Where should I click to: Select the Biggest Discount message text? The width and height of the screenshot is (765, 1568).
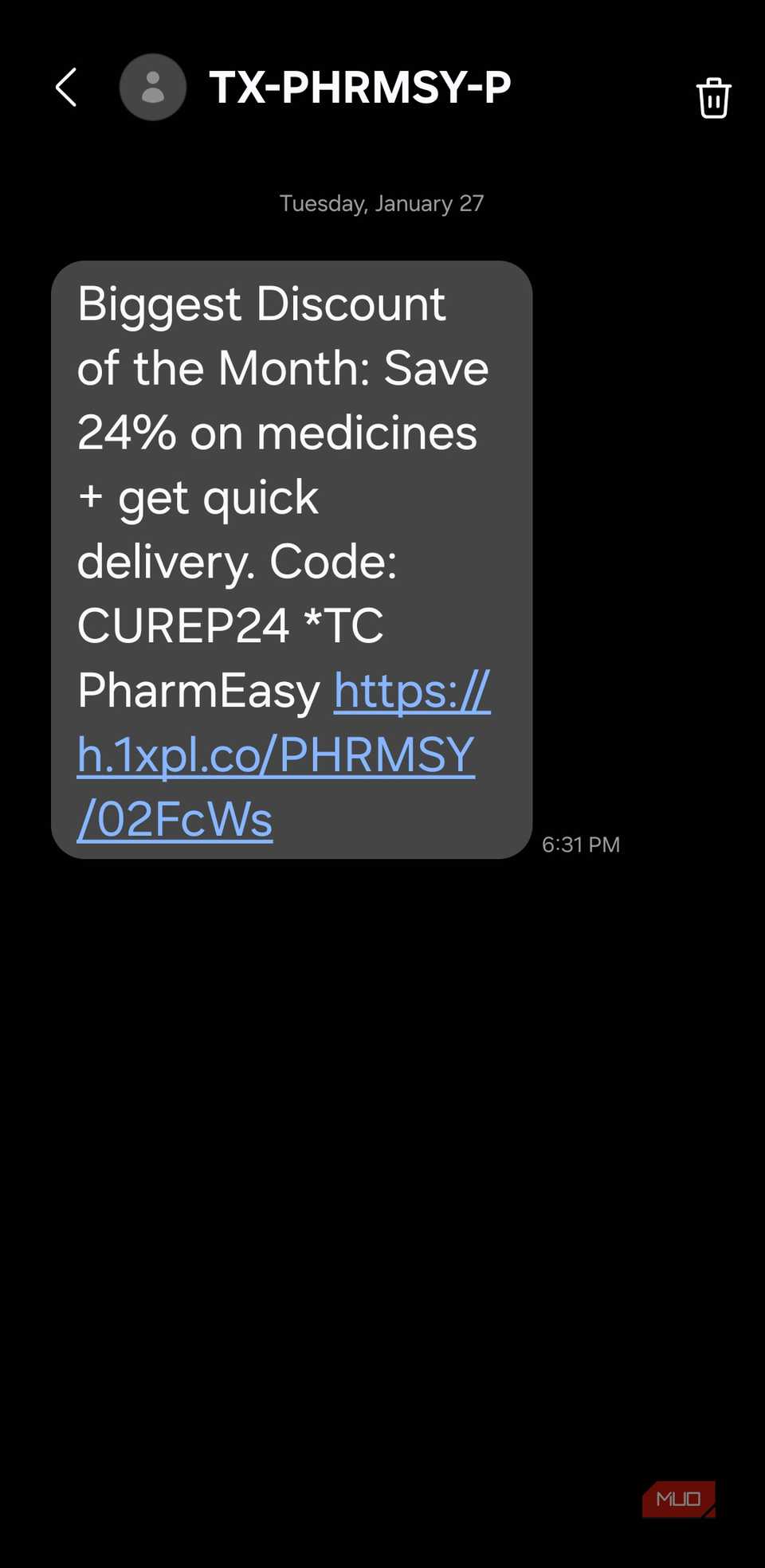(261, 304)
